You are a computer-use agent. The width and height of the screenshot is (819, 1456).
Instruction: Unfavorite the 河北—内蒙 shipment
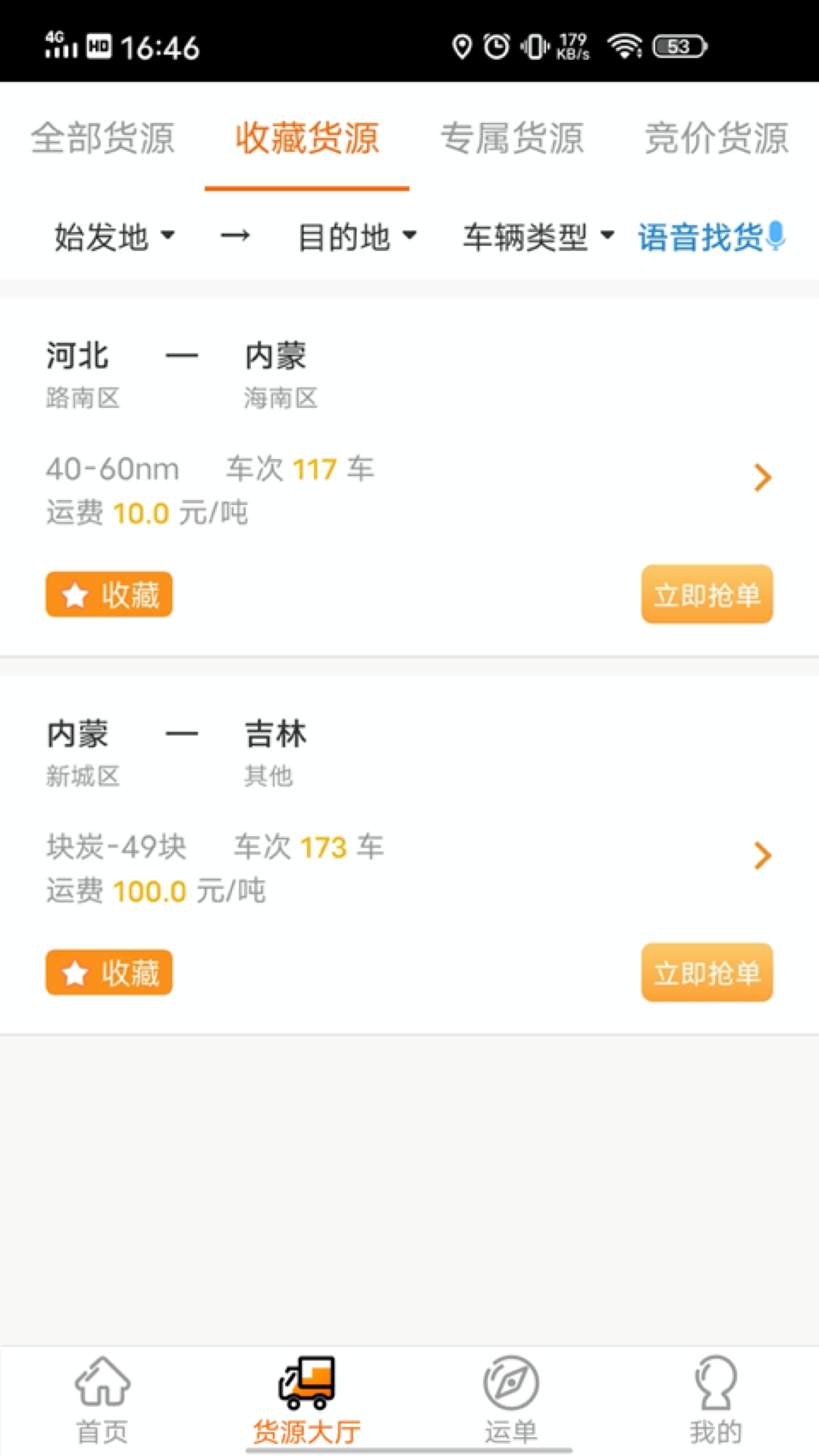pos(108,595)
